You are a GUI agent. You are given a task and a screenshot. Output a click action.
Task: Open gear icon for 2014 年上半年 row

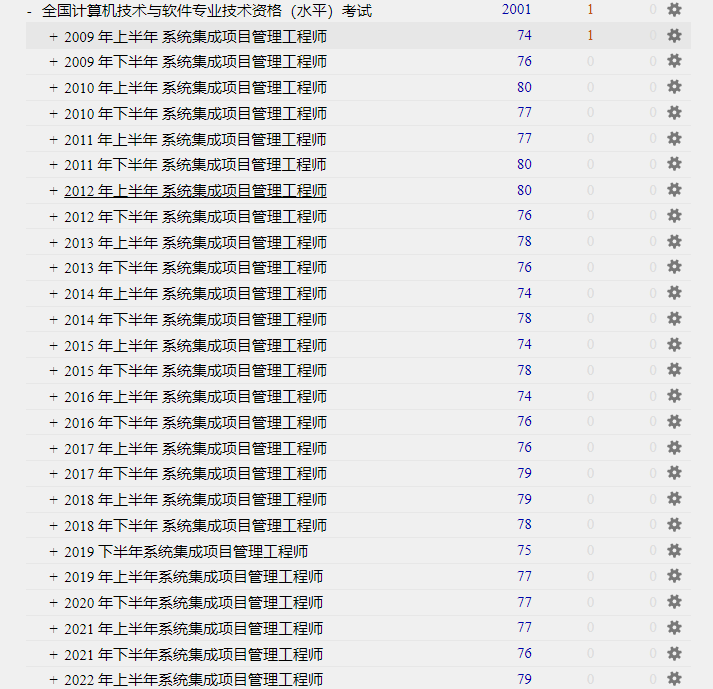[674, 293]
